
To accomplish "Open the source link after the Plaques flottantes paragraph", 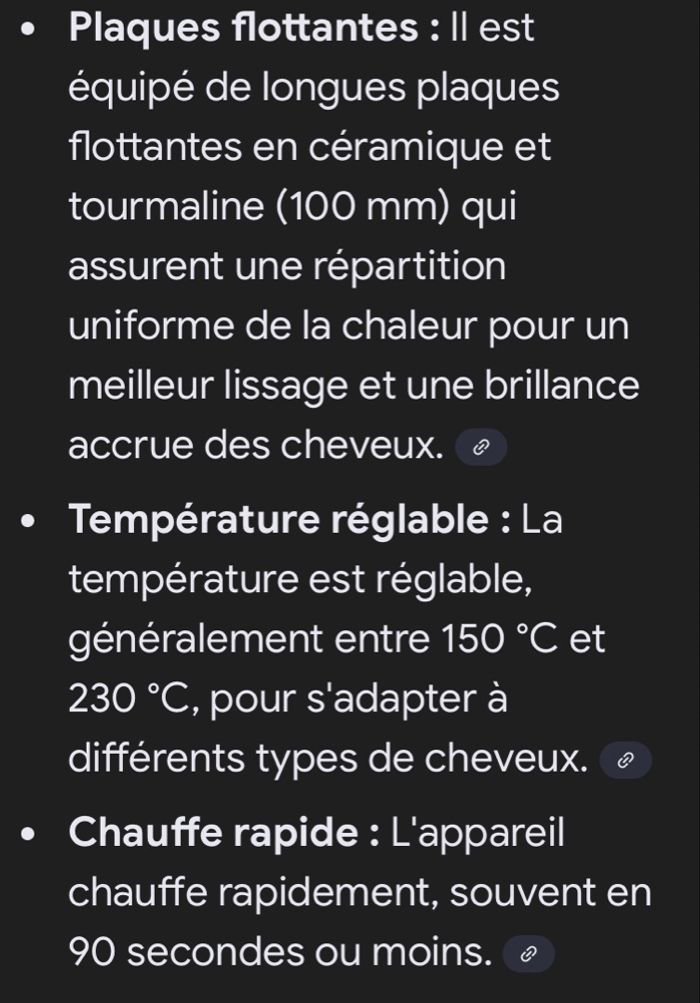I will pos(481,449).
